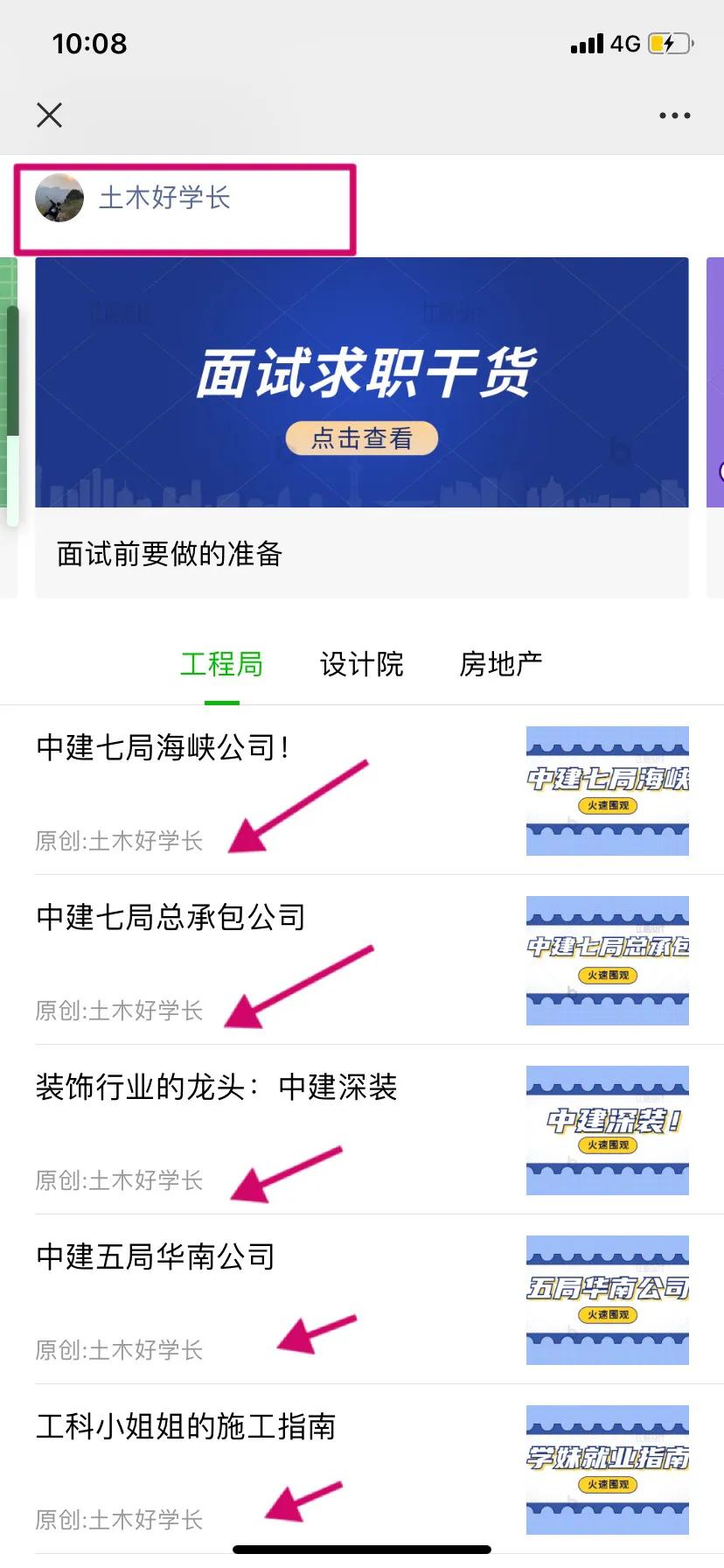Open the 土木好学长 profile avatar
The image size is (724, 1568).
click(59, 199)
